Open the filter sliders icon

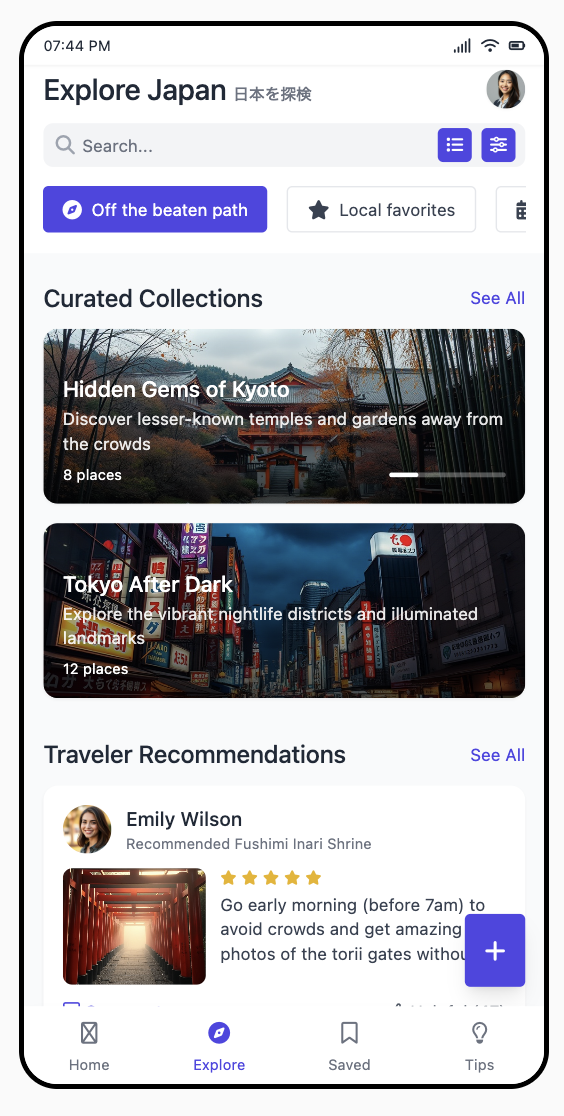tap(498, 145)
